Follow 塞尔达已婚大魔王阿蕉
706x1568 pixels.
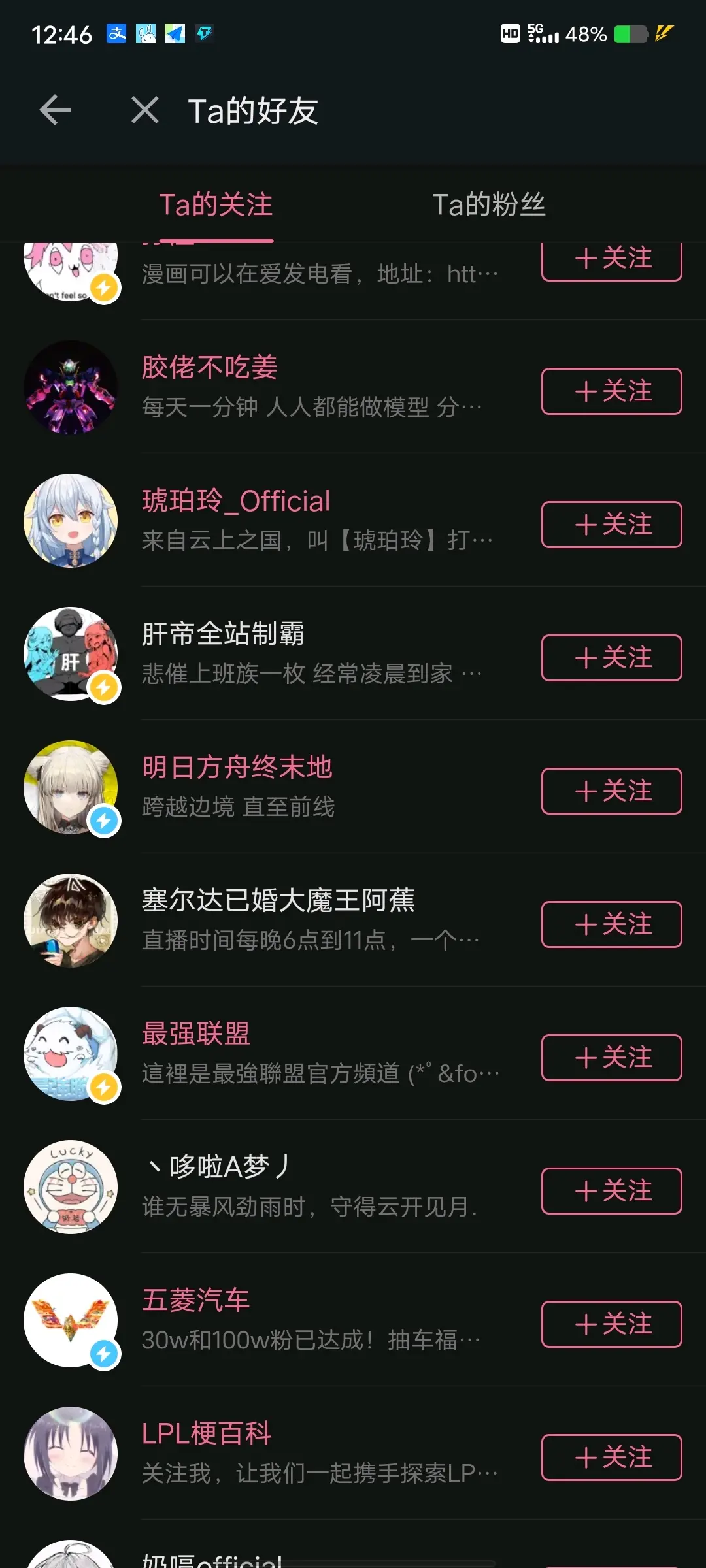[x=611, y=924]
